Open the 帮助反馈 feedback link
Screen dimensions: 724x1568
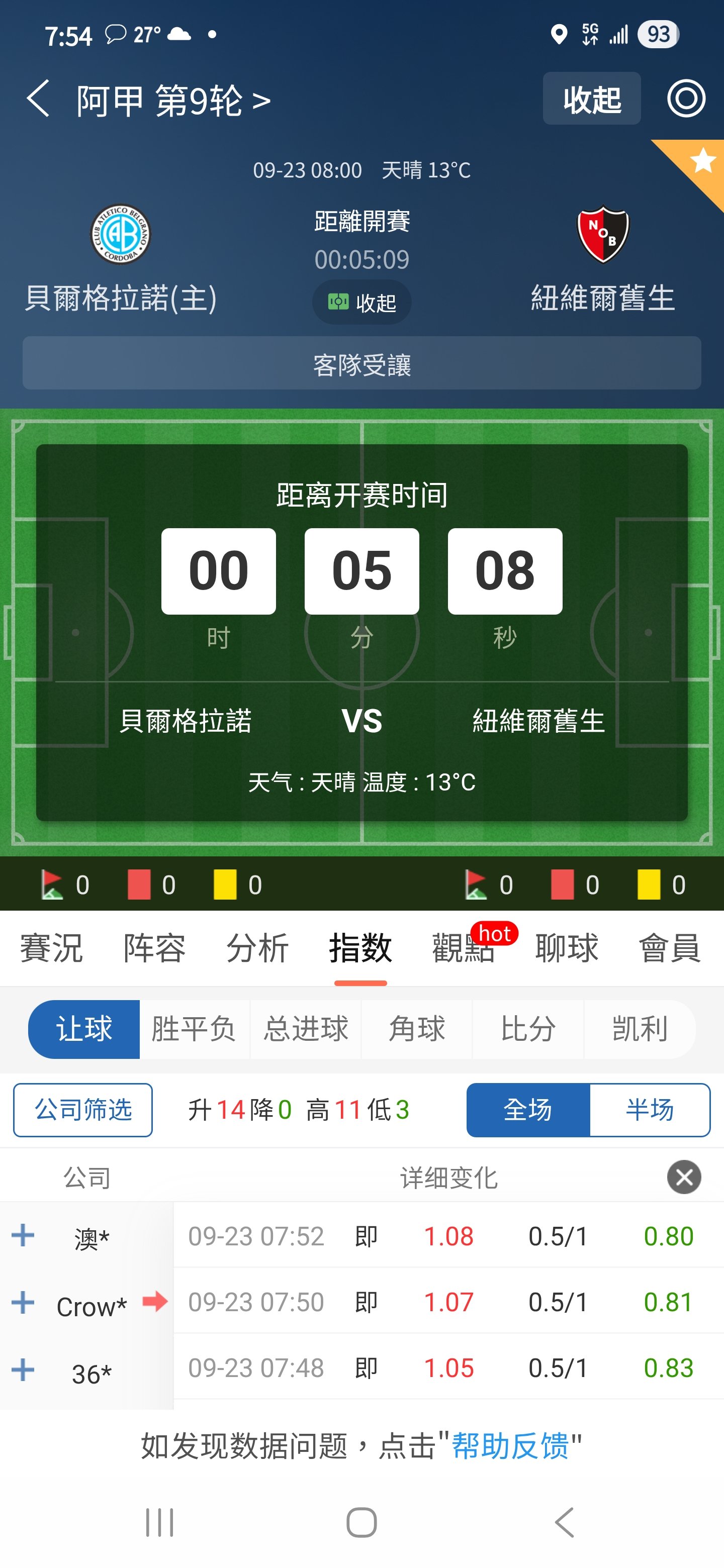(510, 1446)
